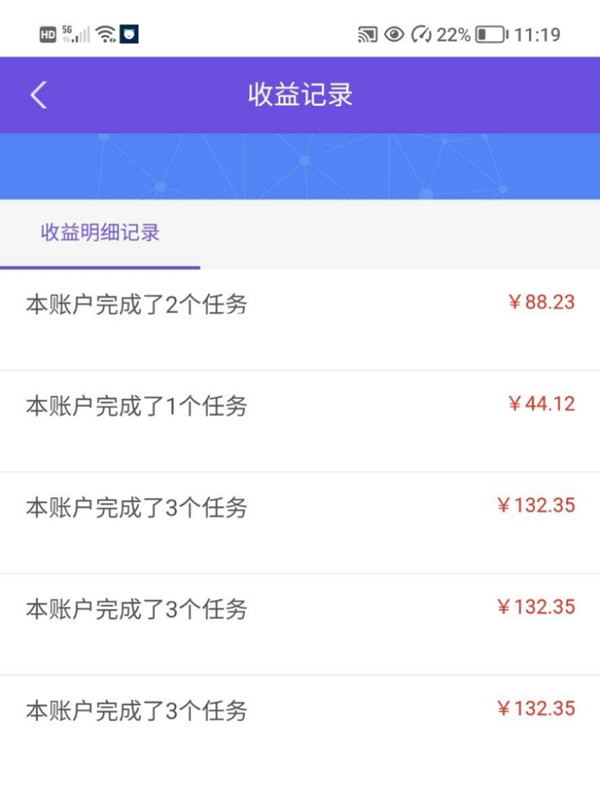Go back from the 收益记录 page
Screen dimensions: 600x790
coord(38,95)
